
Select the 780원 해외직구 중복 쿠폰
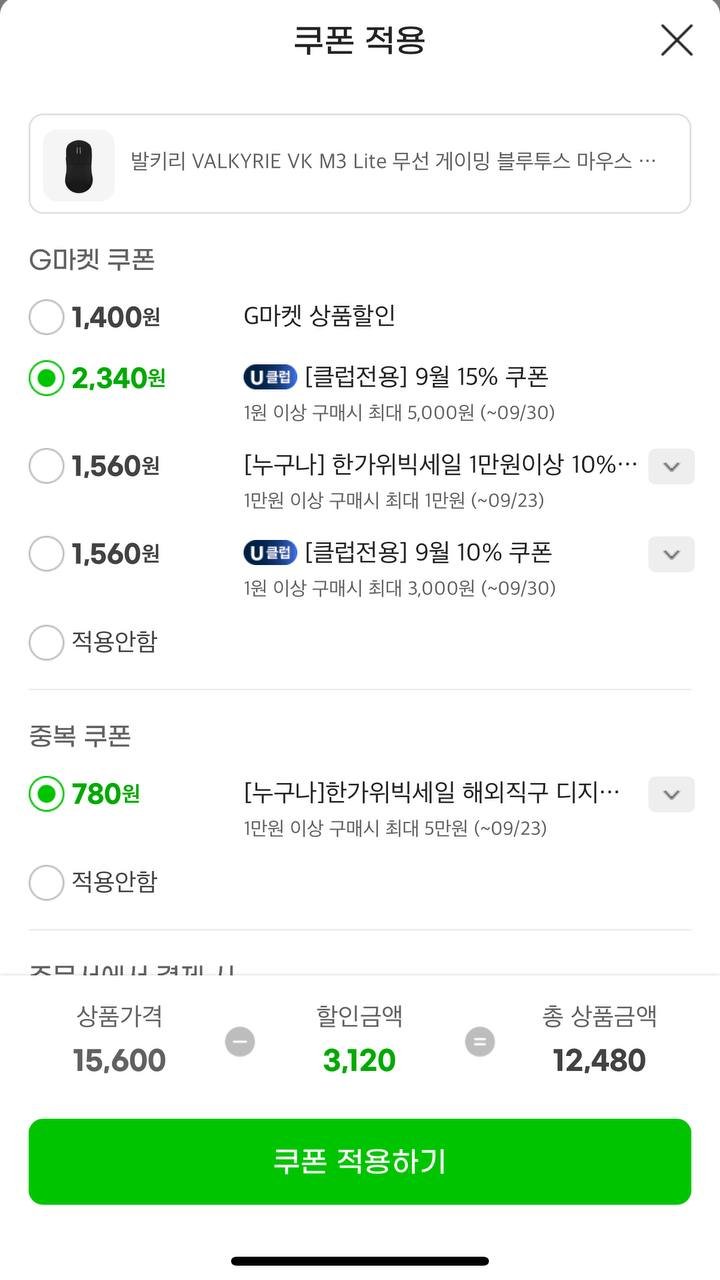coord(46,795)
